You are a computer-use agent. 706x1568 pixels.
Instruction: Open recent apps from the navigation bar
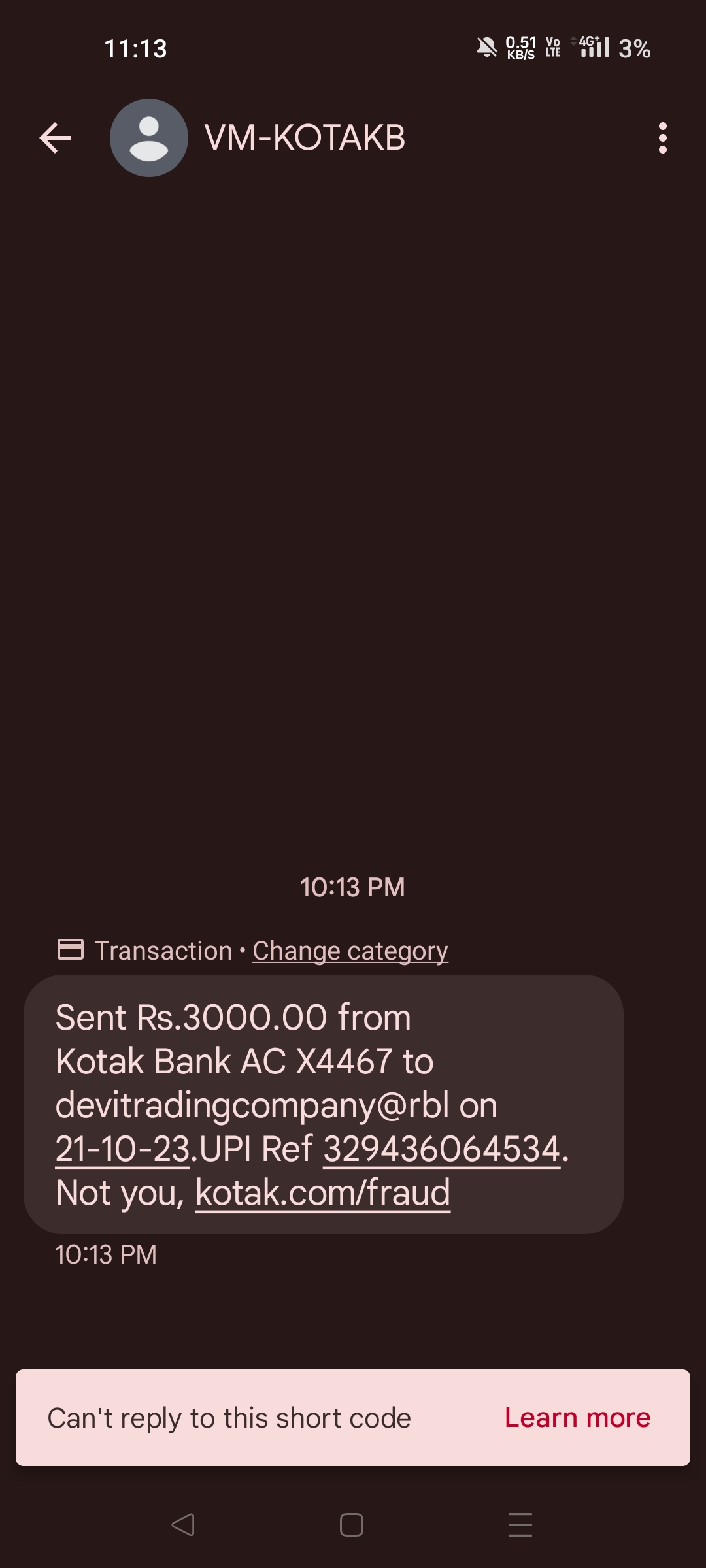(520, 1525)
